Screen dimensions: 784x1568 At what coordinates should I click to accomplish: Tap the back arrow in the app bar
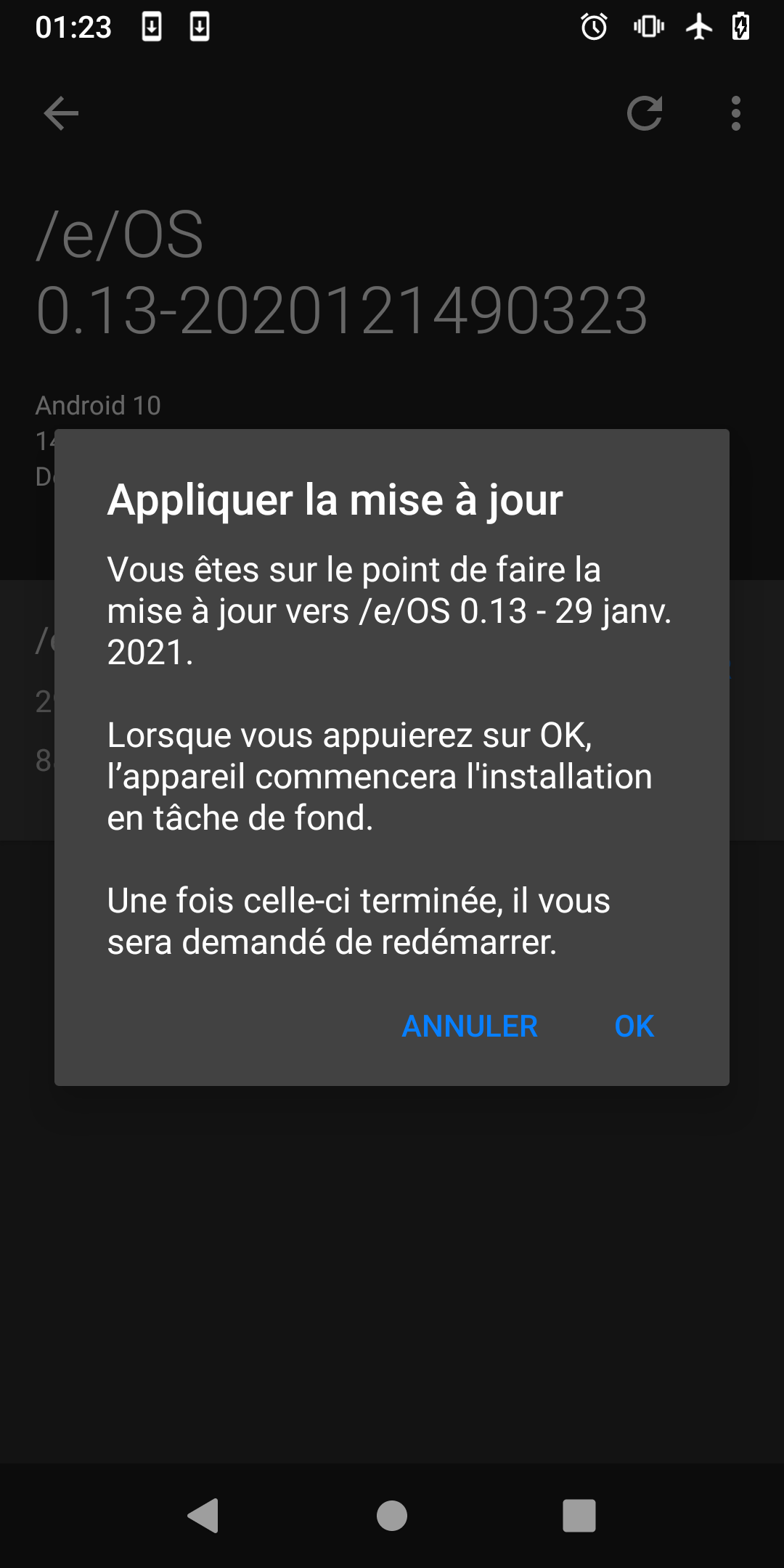pos(61,113)
